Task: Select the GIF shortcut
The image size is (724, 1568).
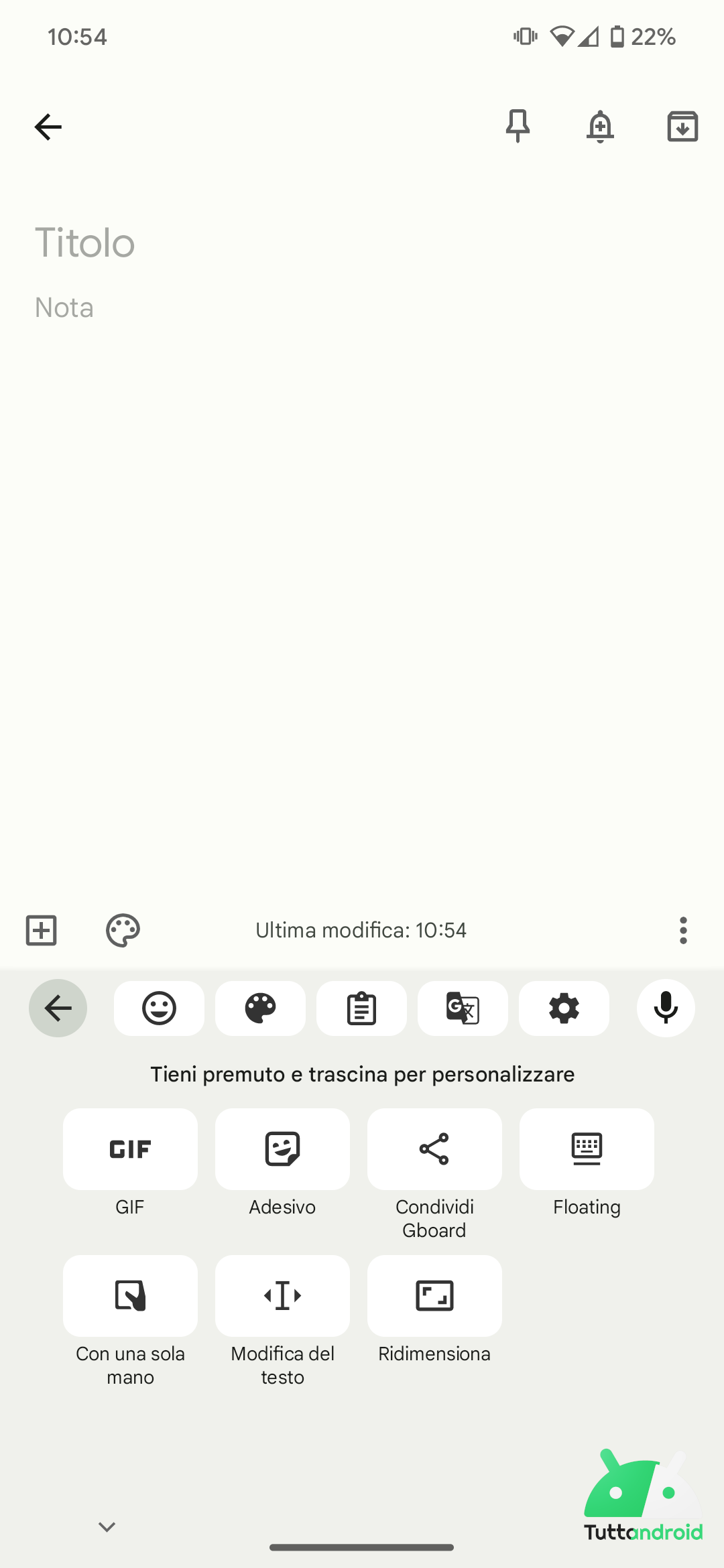Action: click(130, 1149)
